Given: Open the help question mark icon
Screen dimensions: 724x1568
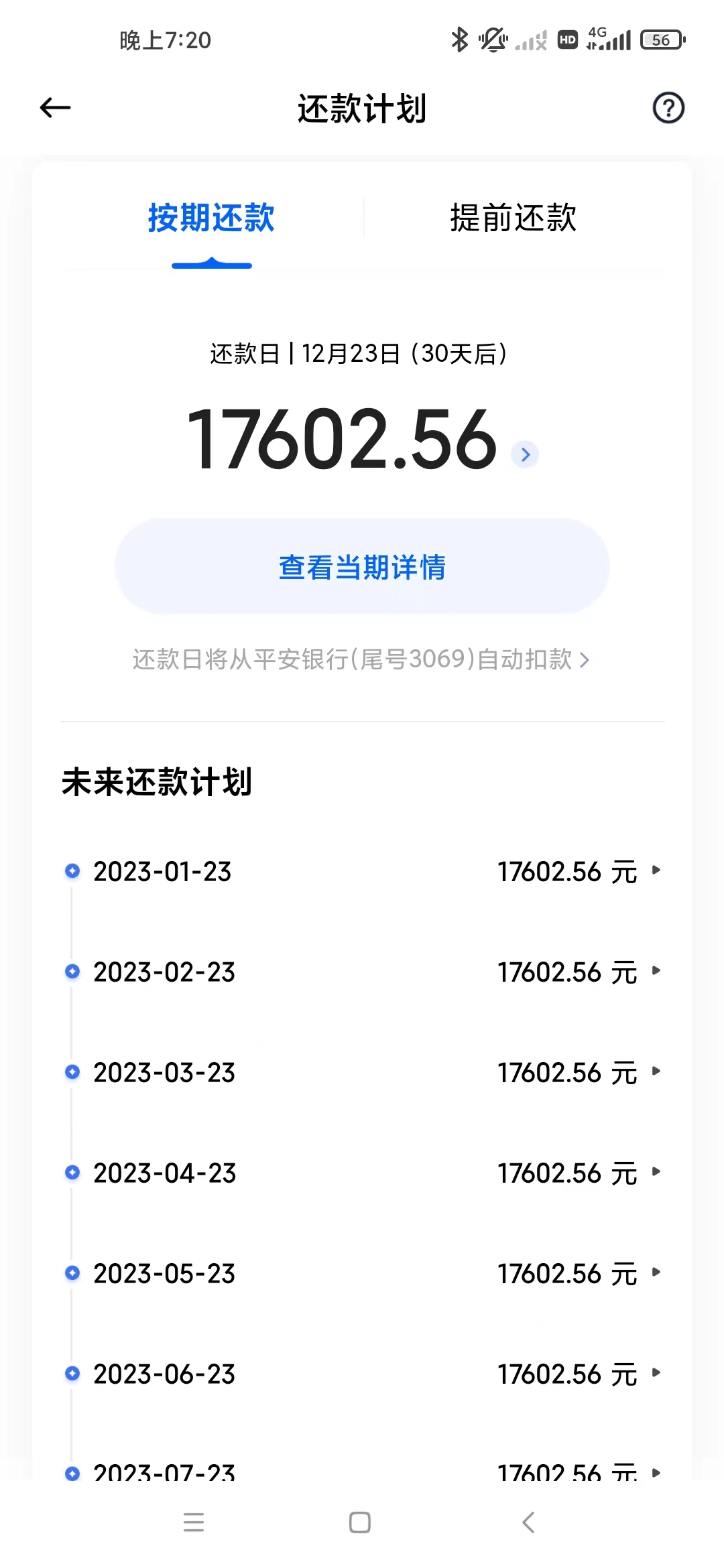Looking at the screenshot, I should [x=668, y=108].
